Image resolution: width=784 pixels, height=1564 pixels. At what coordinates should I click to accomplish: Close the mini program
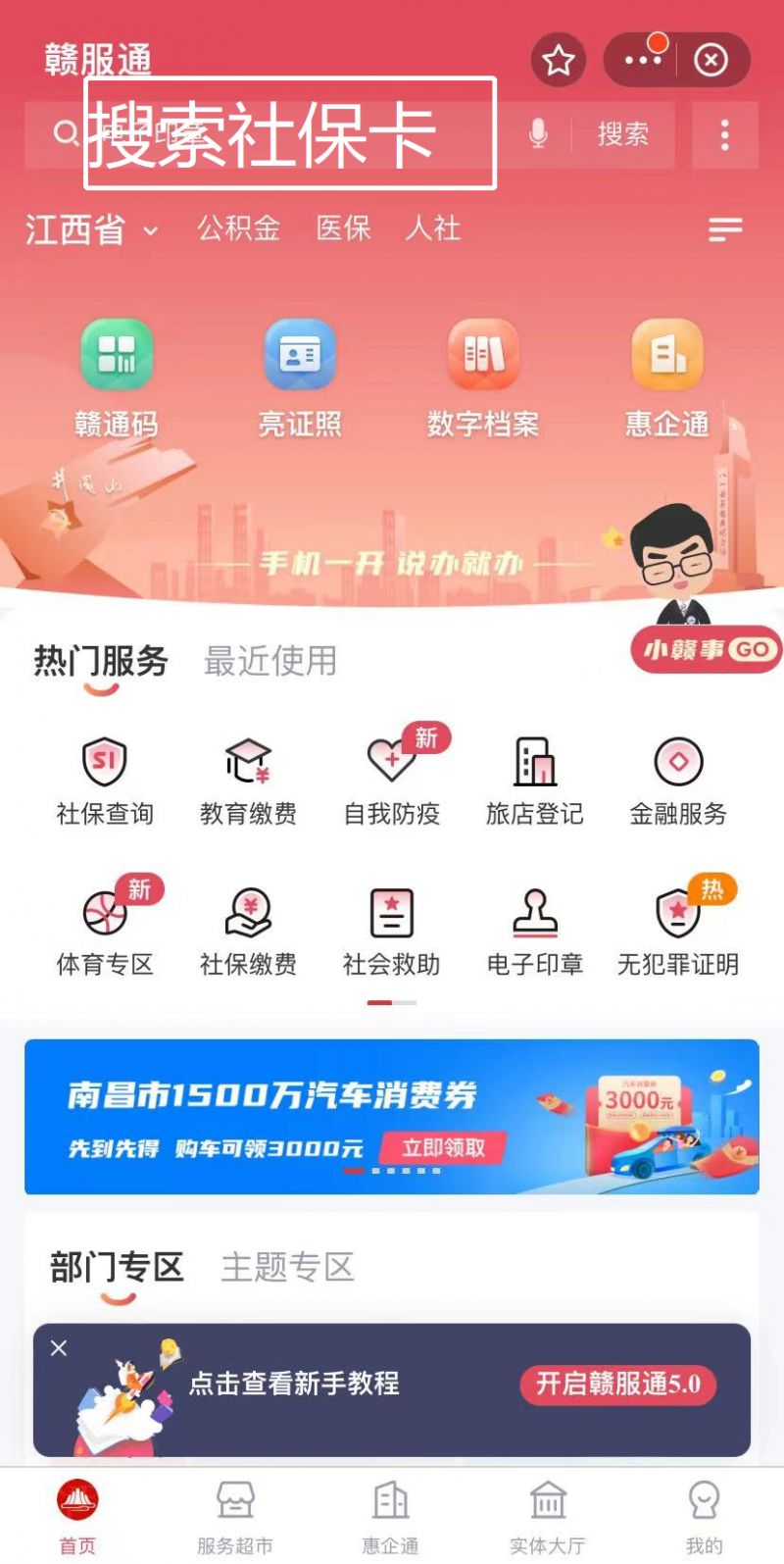click(710, 61)
